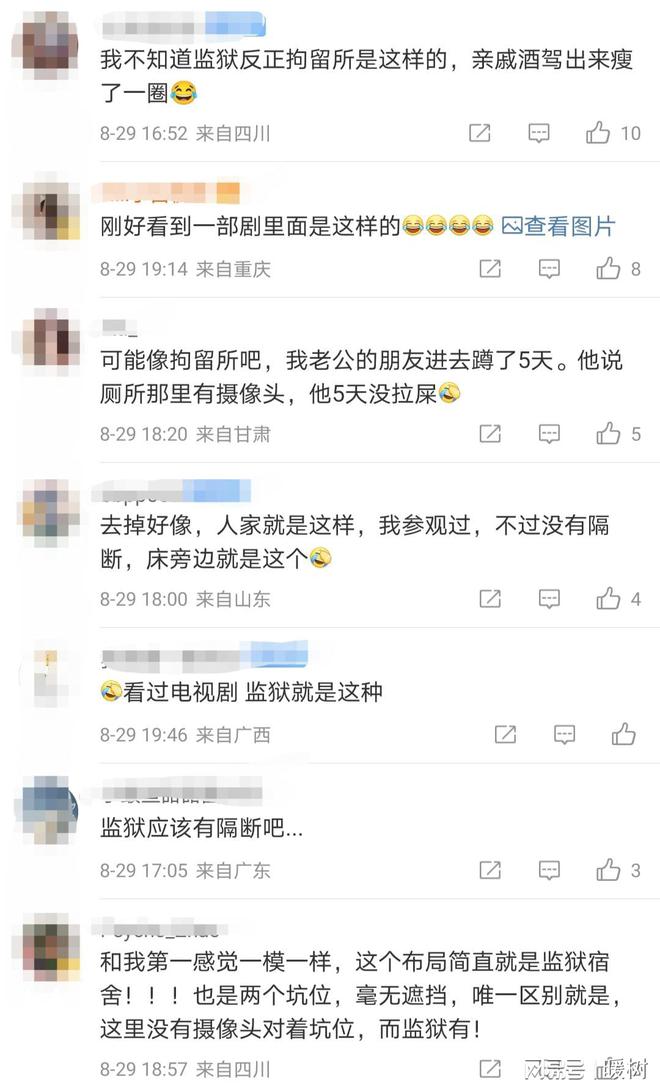Repost the comment from 四川 at 16:52
This screenshot has height=1090, width=660.
[480, 132]
